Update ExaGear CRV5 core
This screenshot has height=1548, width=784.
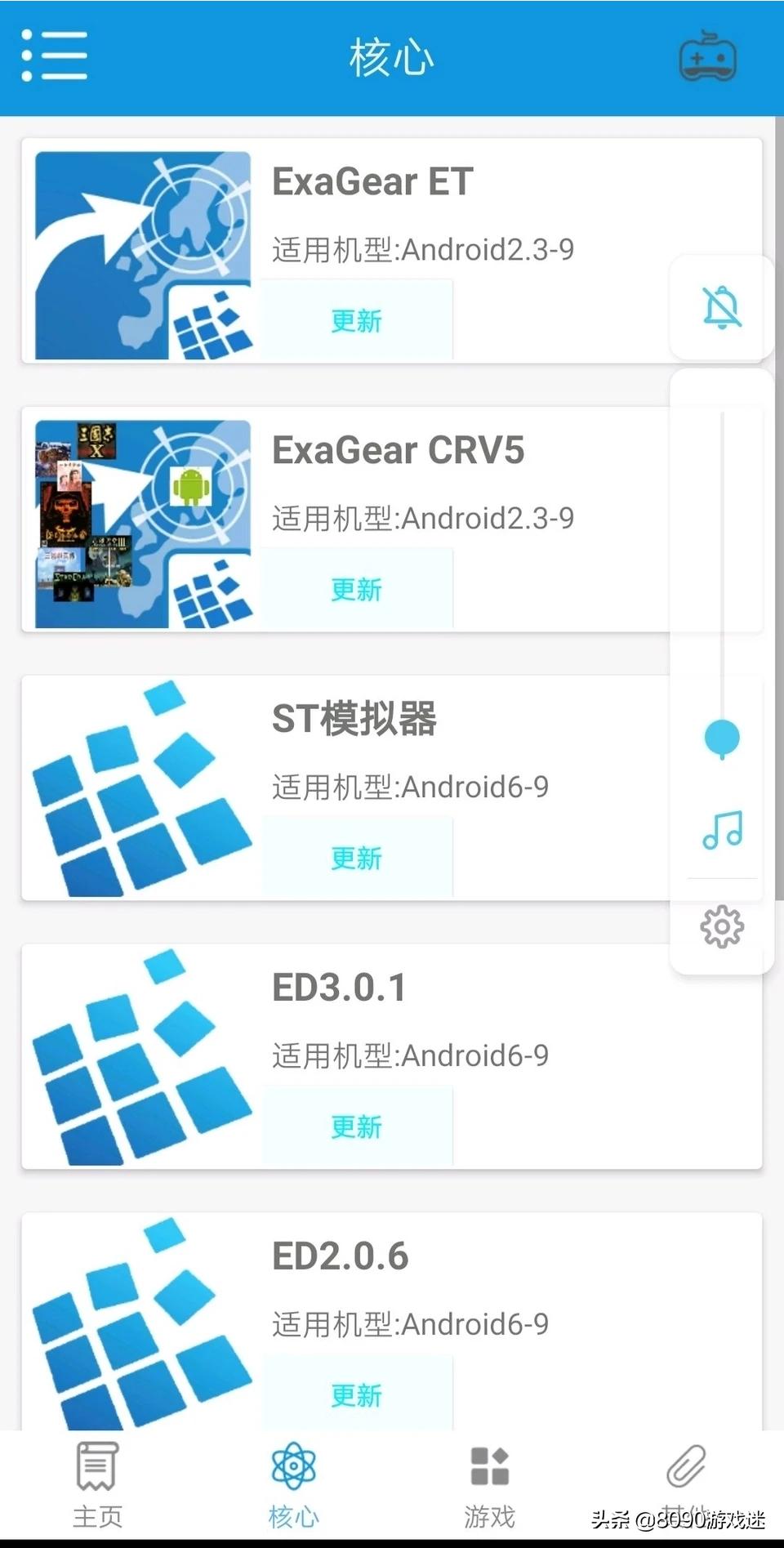357,589
